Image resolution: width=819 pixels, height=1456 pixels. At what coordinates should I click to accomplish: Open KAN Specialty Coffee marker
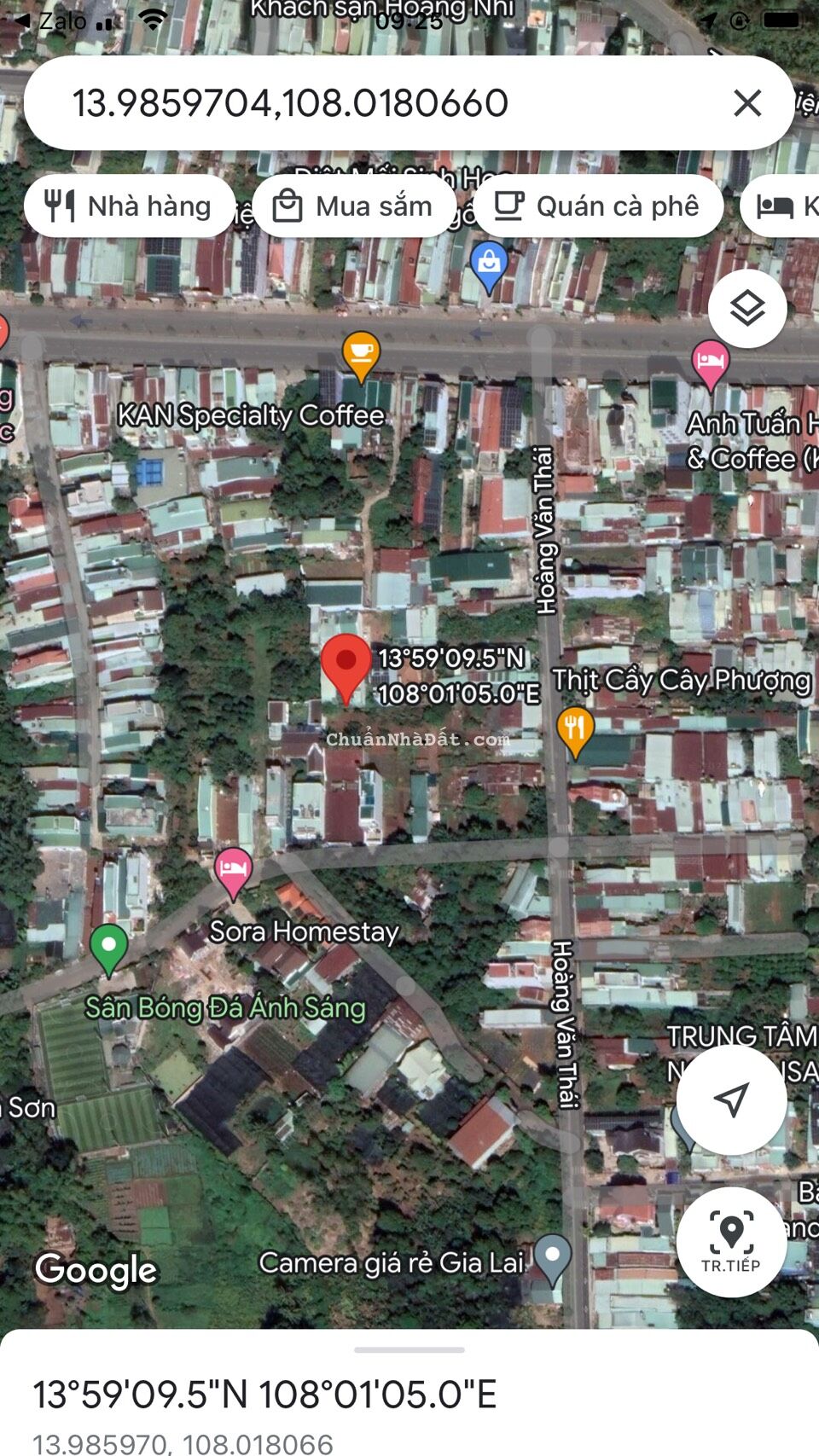(x=361, y=355)
